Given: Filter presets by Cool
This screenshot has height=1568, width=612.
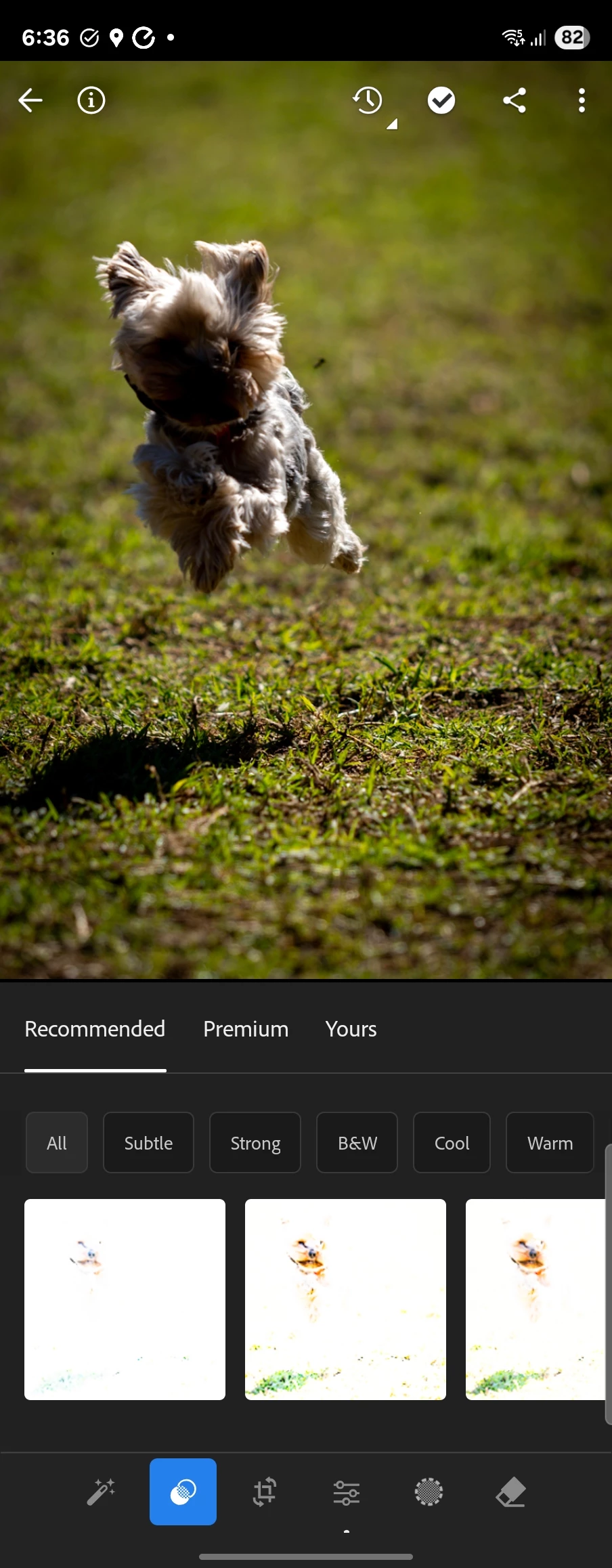Looking at the screenshot, I should tap(452, 1143).
